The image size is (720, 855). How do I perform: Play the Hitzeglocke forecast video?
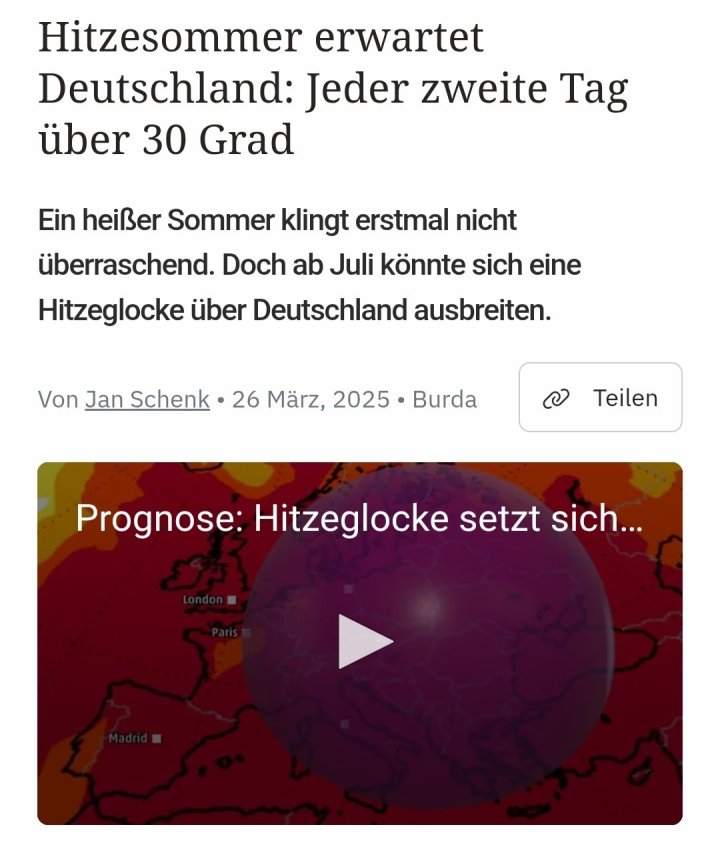pyautogui.click(x=364, y=641)
